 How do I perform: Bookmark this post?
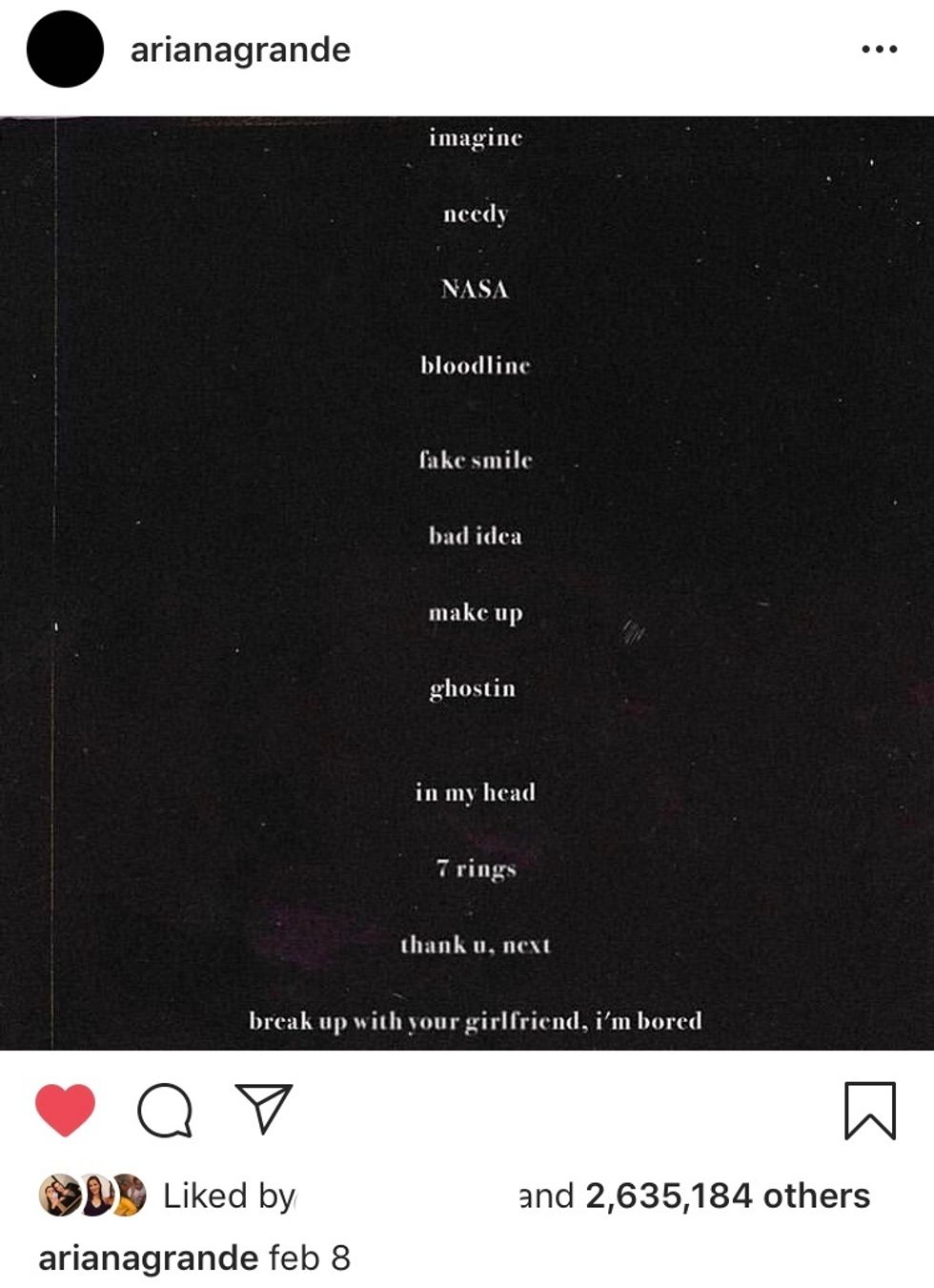pos(869,1111)
